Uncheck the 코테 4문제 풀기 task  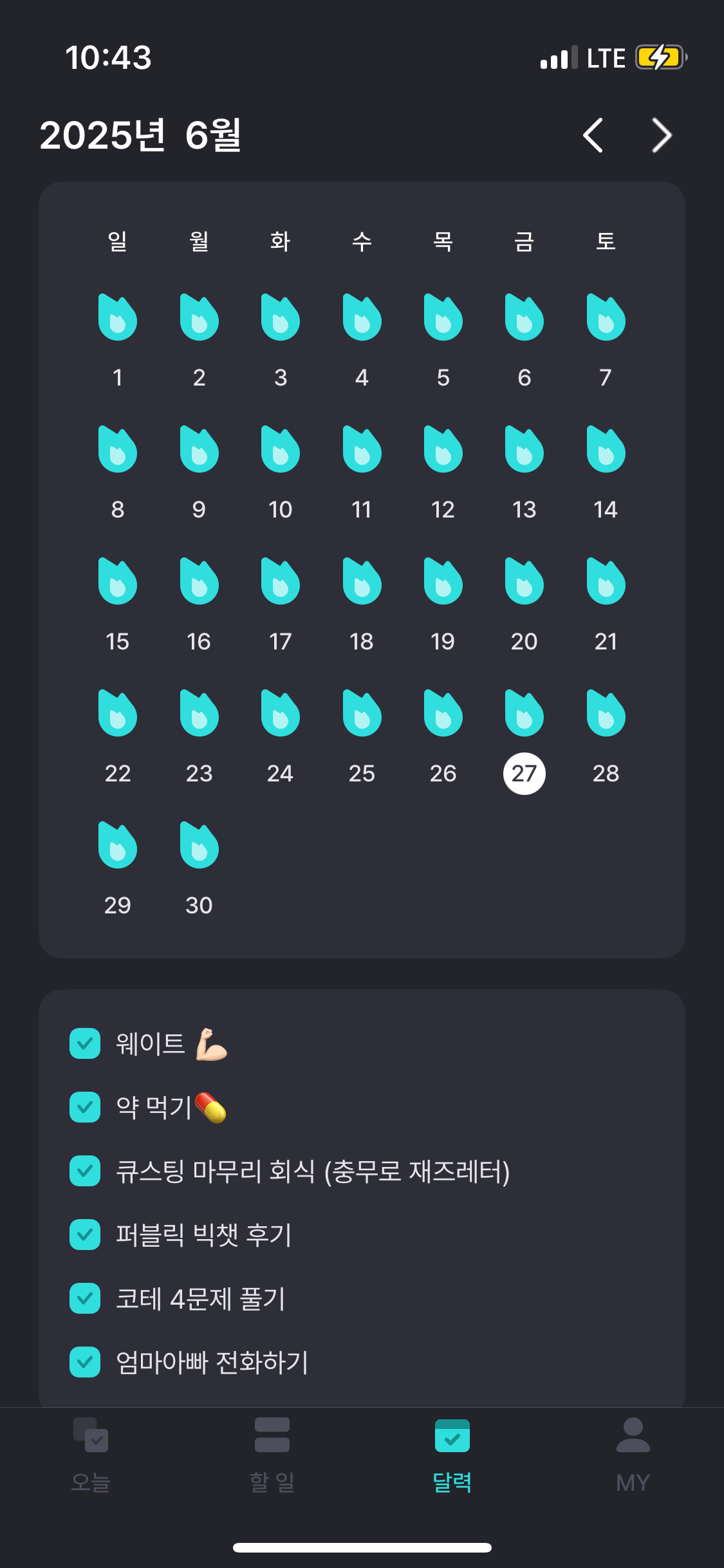(85, 1298)
